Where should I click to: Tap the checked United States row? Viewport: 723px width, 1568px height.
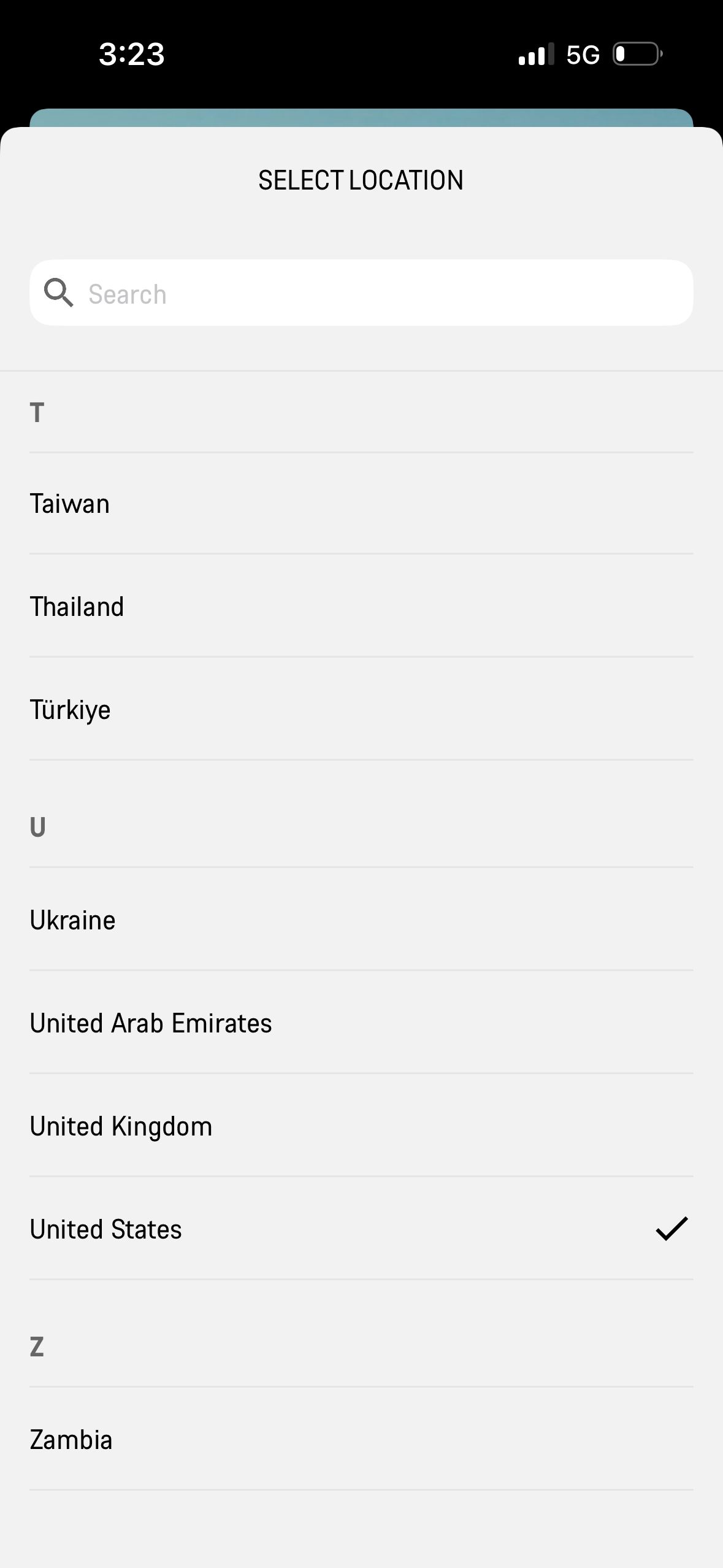361,1229
